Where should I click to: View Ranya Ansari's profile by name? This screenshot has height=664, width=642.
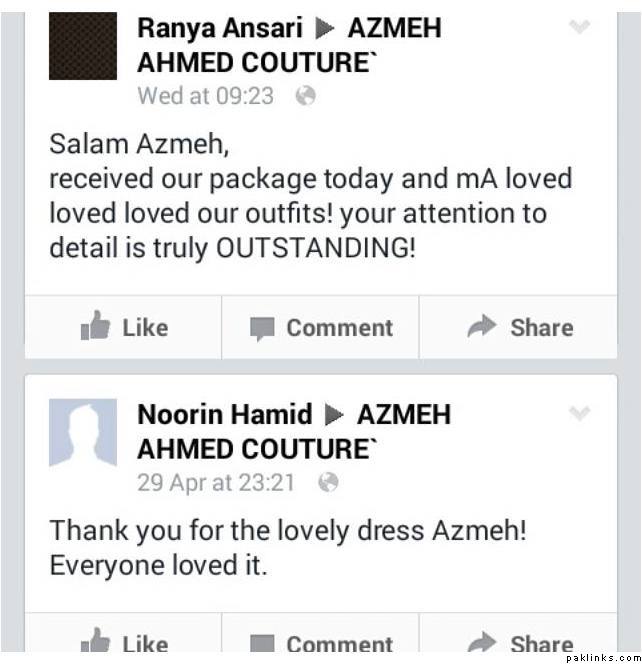(x=220, y=28)
